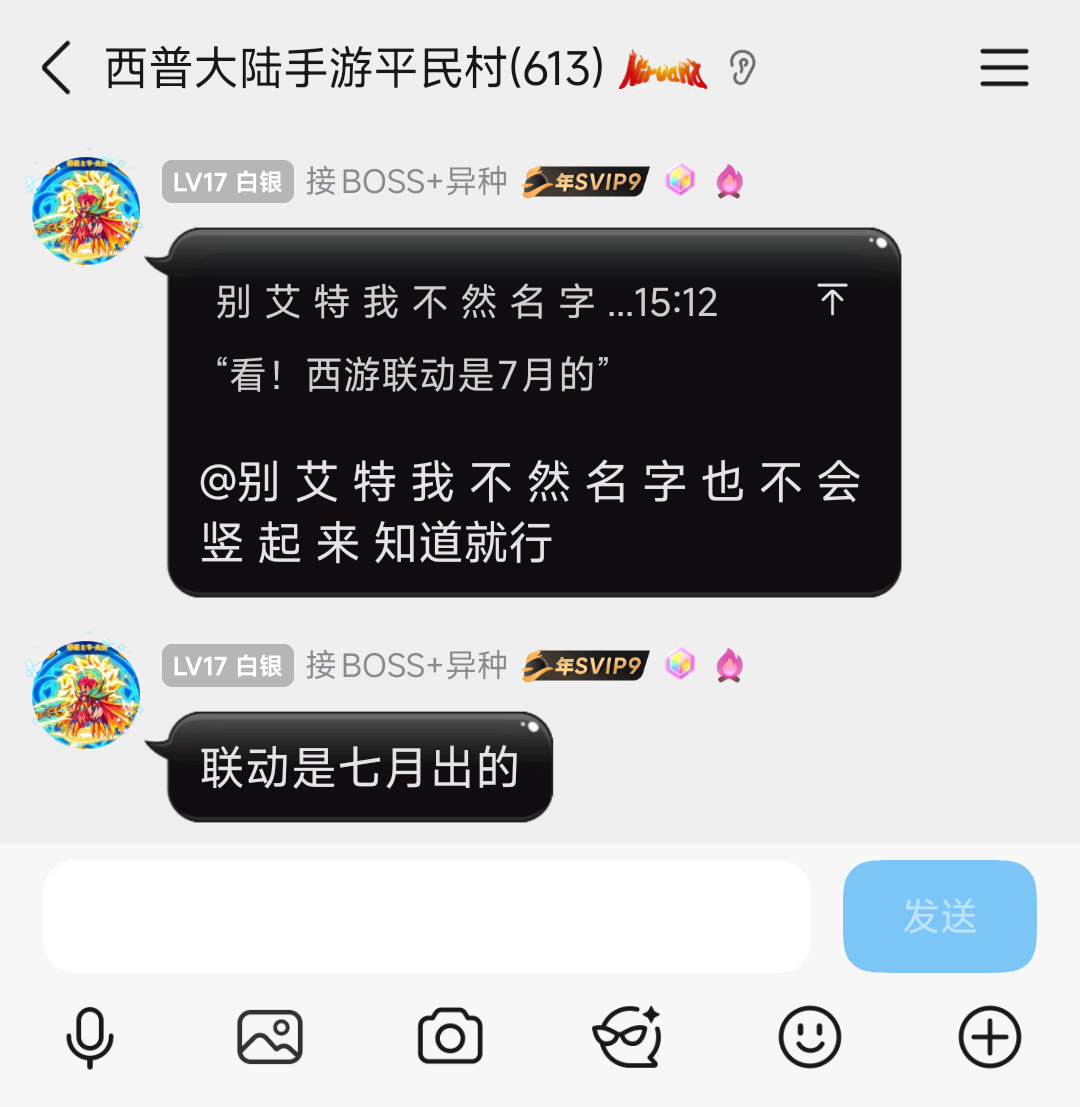Image resolution: width=1080 pixels, height=1107 pixels.
Task: Open the emoji picker
Action: [810, 1037]
